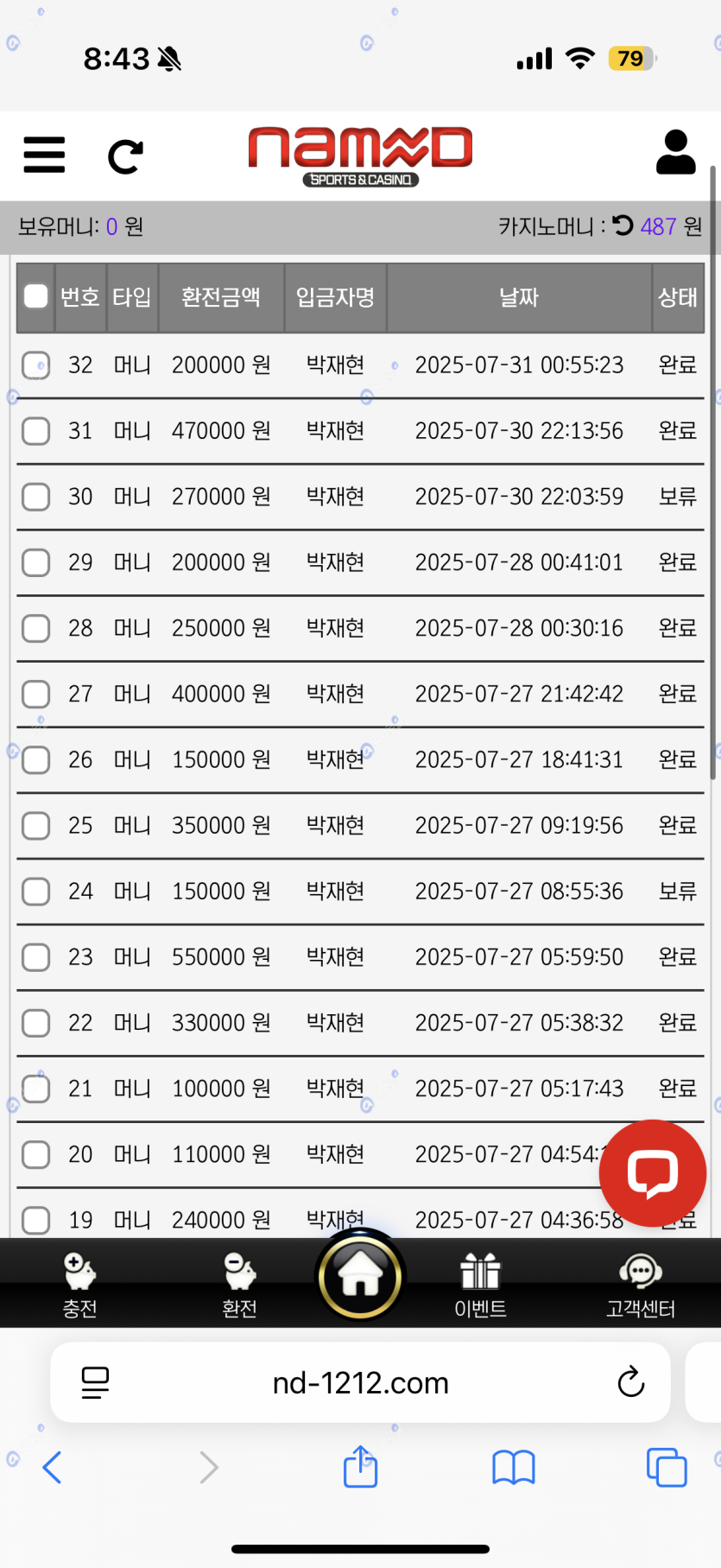The width and height of the screenshot is (721, 1568).
Task: Go to the home button
Action: tap(360, 1276)
